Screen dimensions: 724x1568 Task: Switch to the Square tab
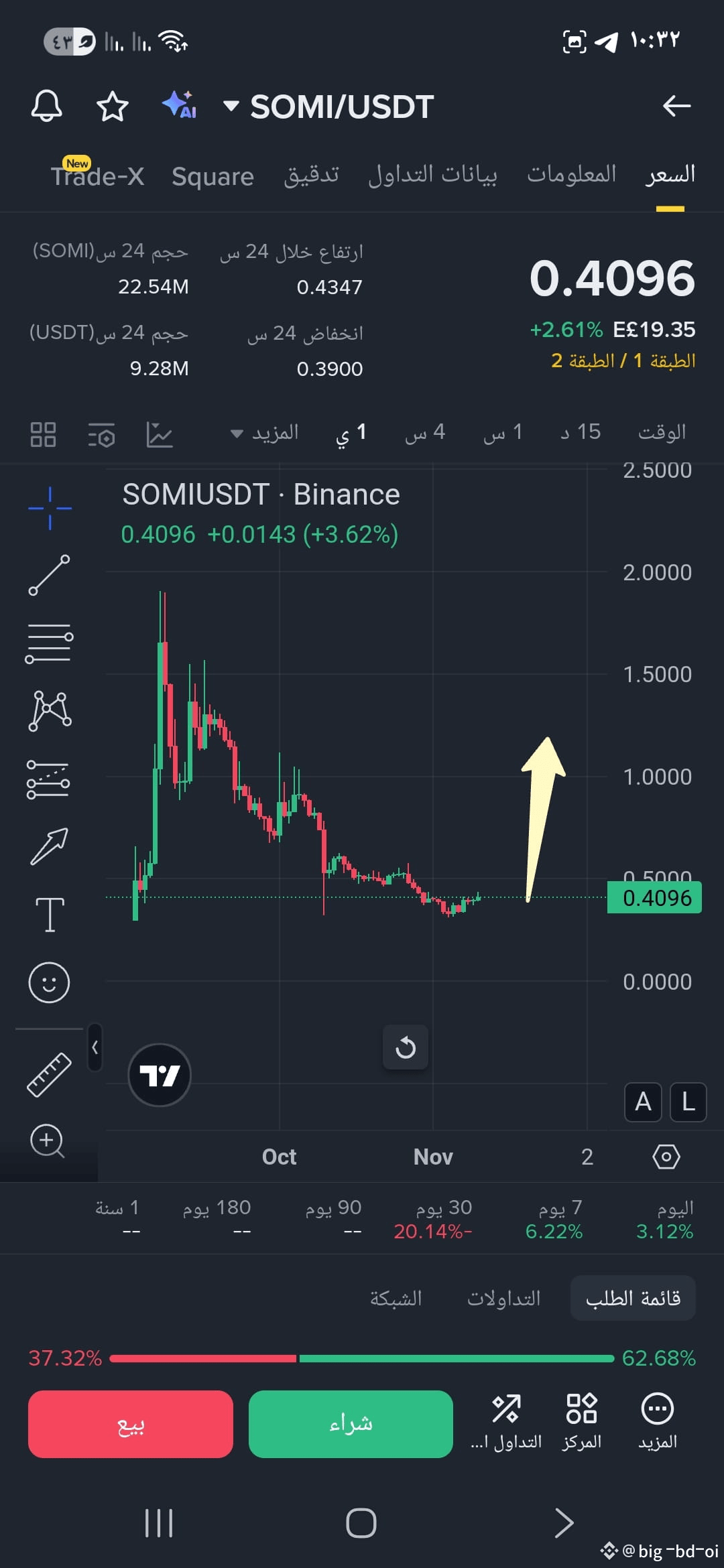point(212,176)
